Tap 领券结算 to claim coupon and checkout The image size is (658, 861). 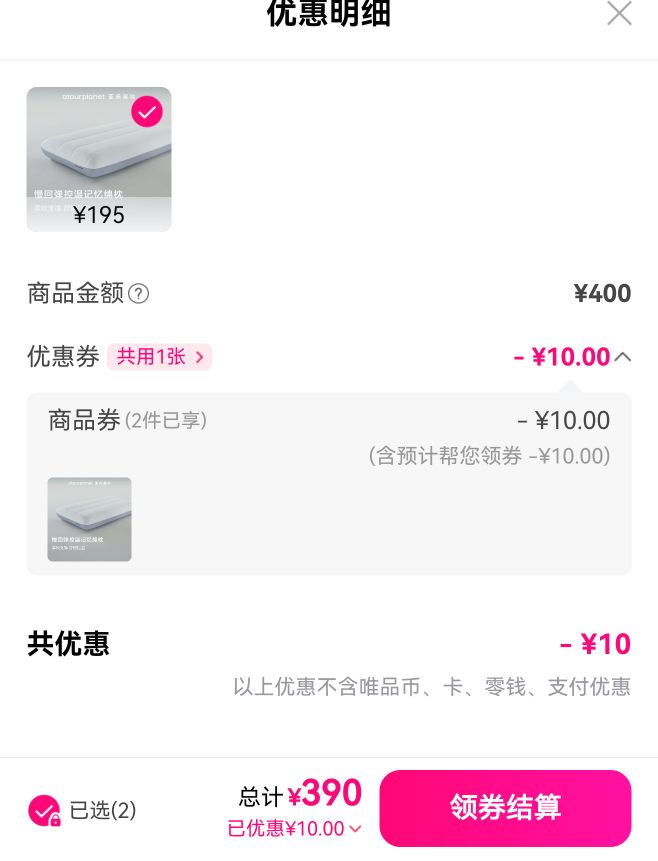coord(505,808)
